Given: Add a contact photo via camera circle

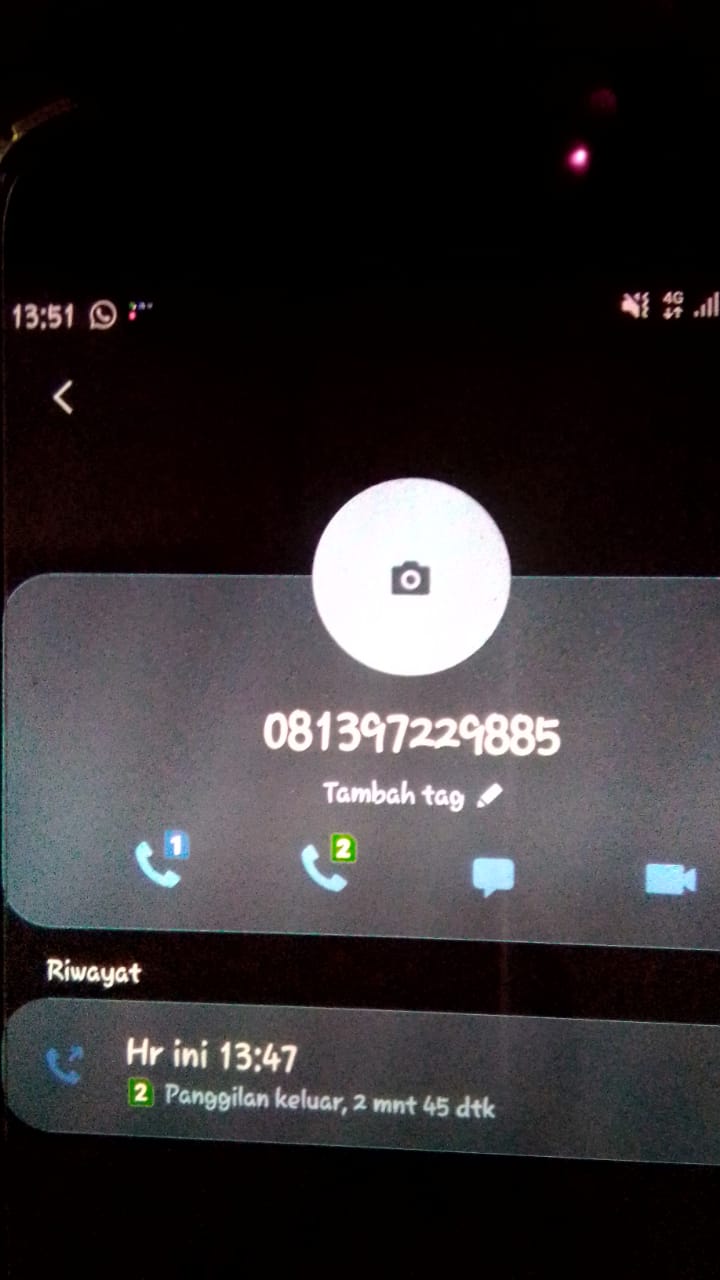Looking at the screenshot, I should pos(411,578).
